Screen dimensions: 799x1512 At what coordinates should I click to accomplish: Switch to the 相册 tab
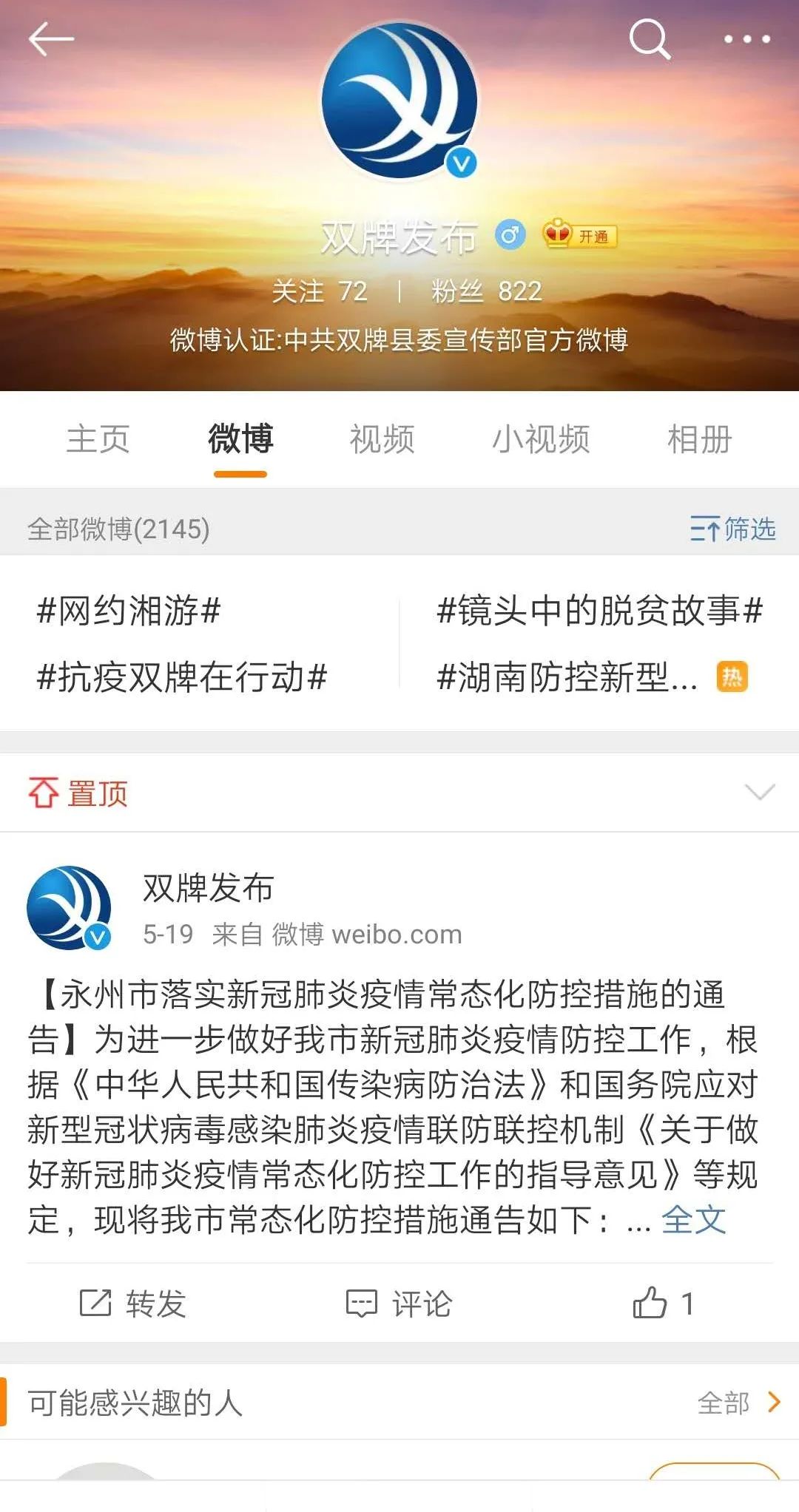click(x=699, y=439)
